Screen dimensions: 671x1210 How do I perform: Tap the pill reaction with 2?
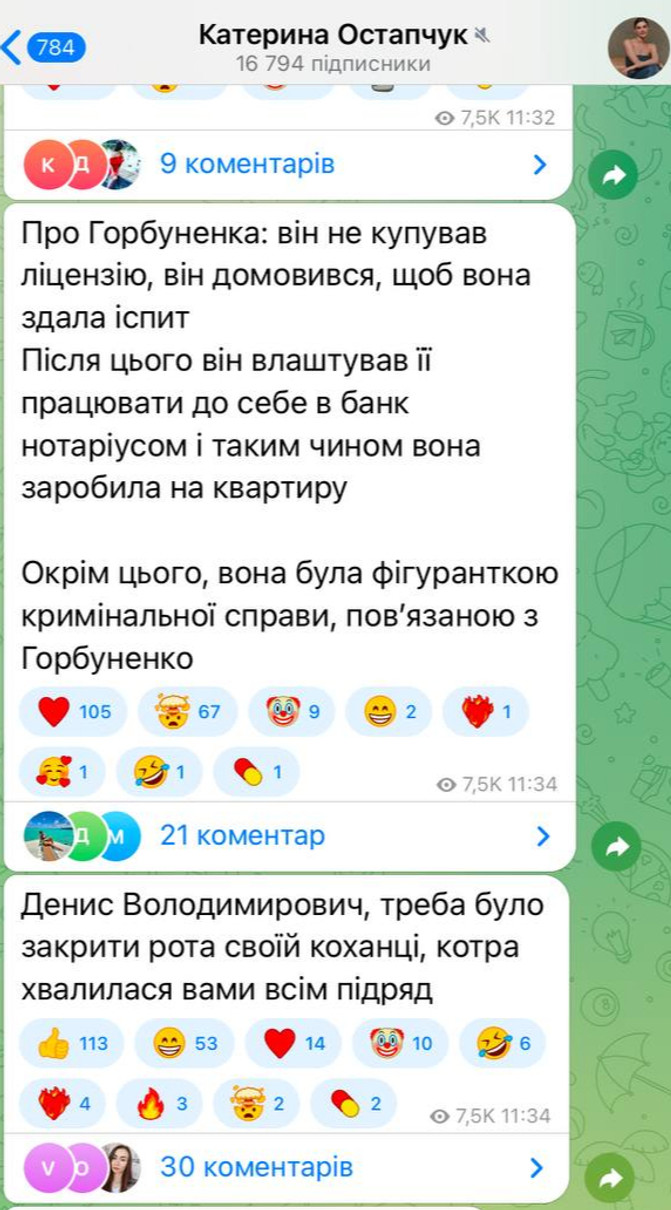coord(352,1103)
